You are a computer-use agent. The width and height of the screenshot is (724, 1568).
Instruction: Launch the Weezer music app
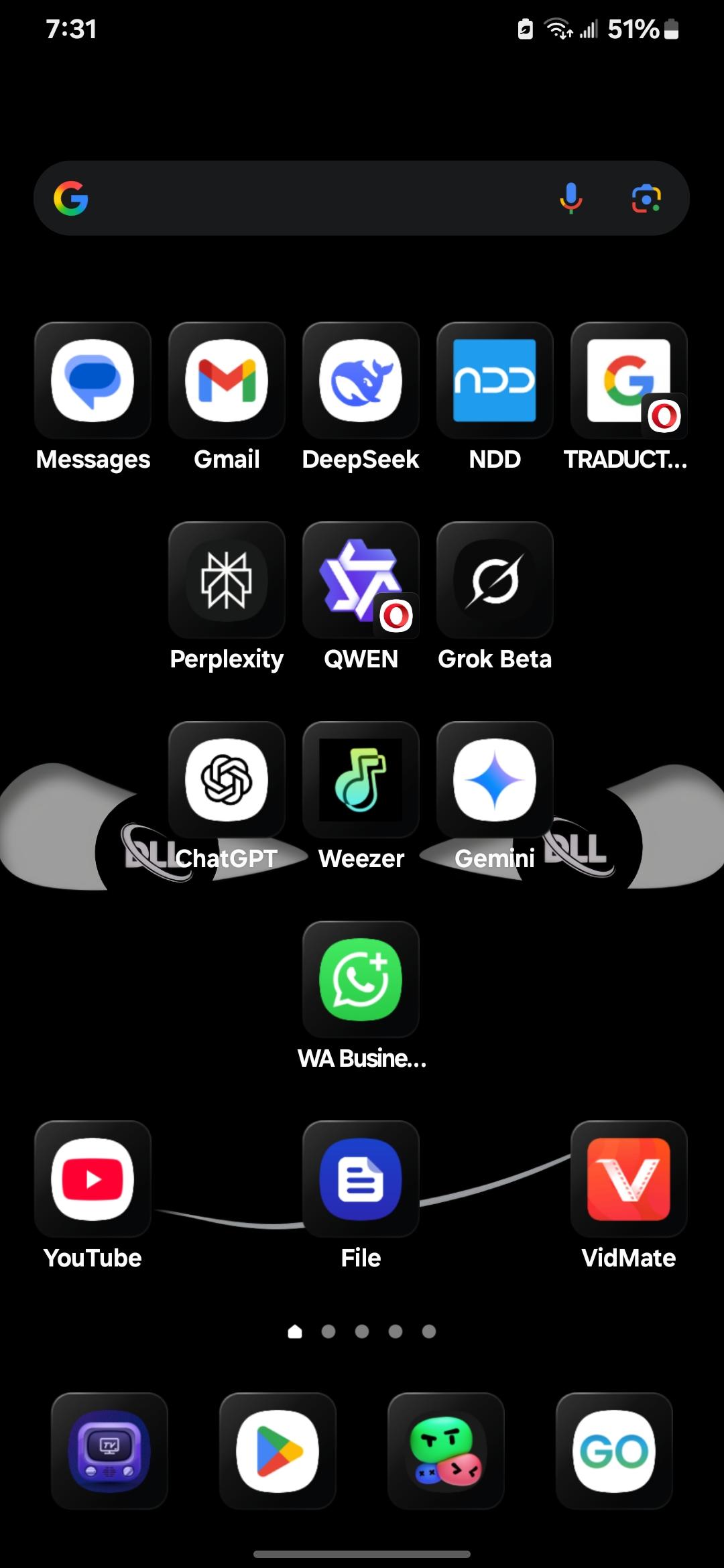360,779
